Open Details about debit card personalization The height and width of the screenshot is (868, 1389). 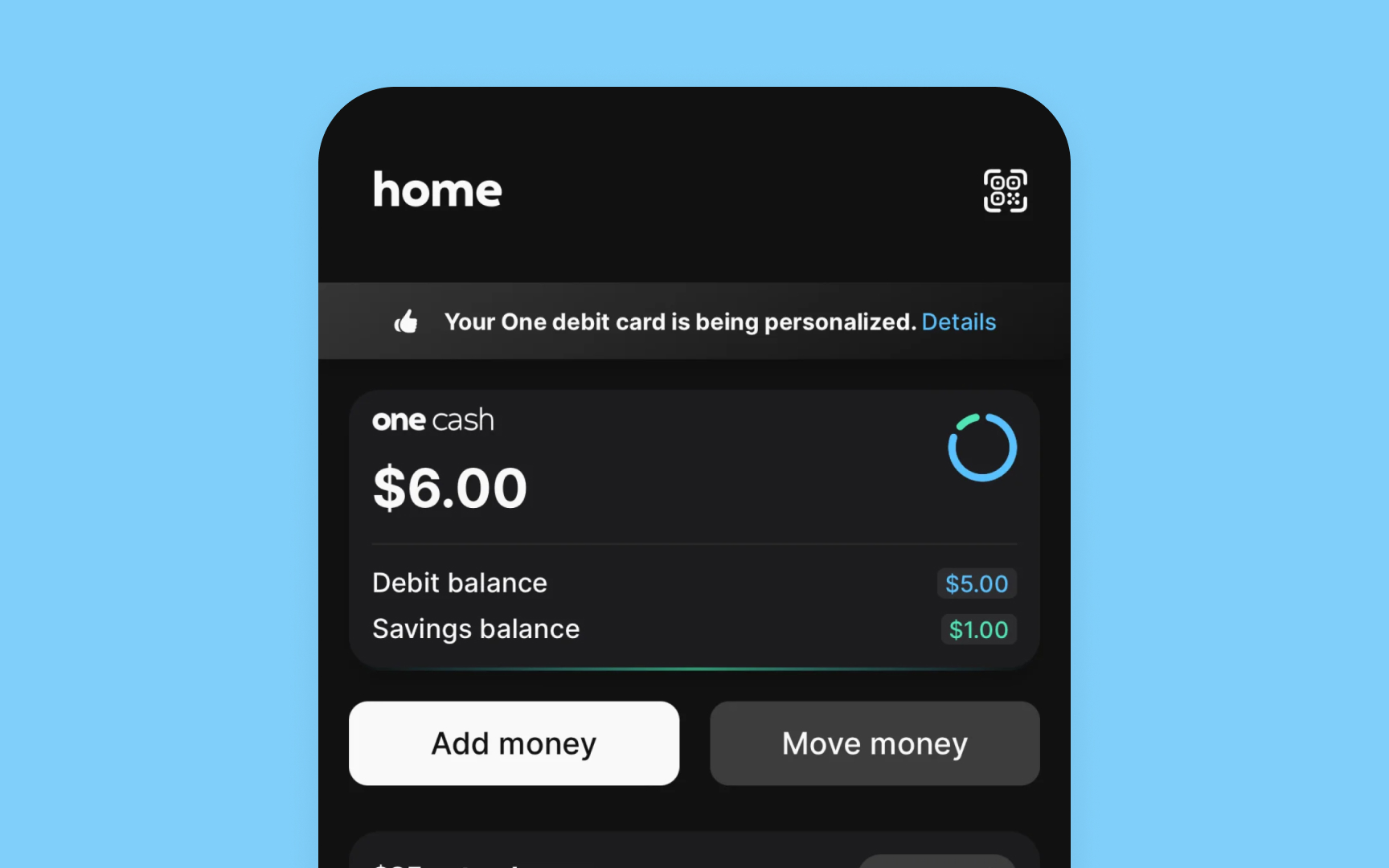958,321
